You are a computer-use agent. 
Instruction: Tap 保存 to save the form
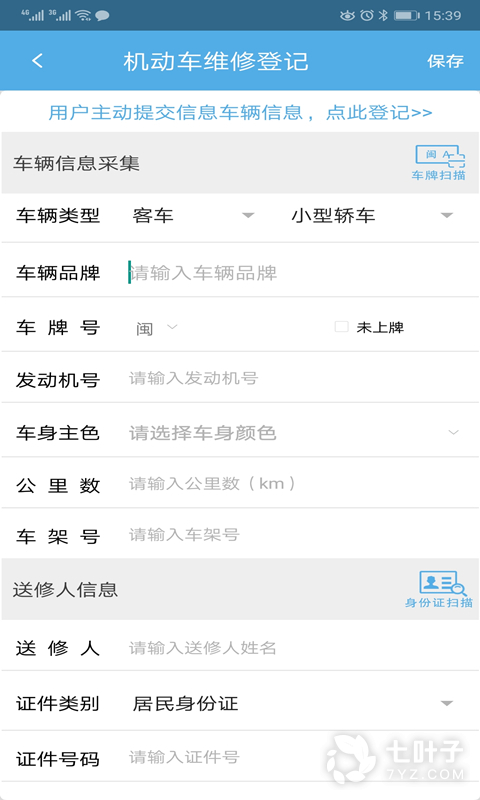445,61
